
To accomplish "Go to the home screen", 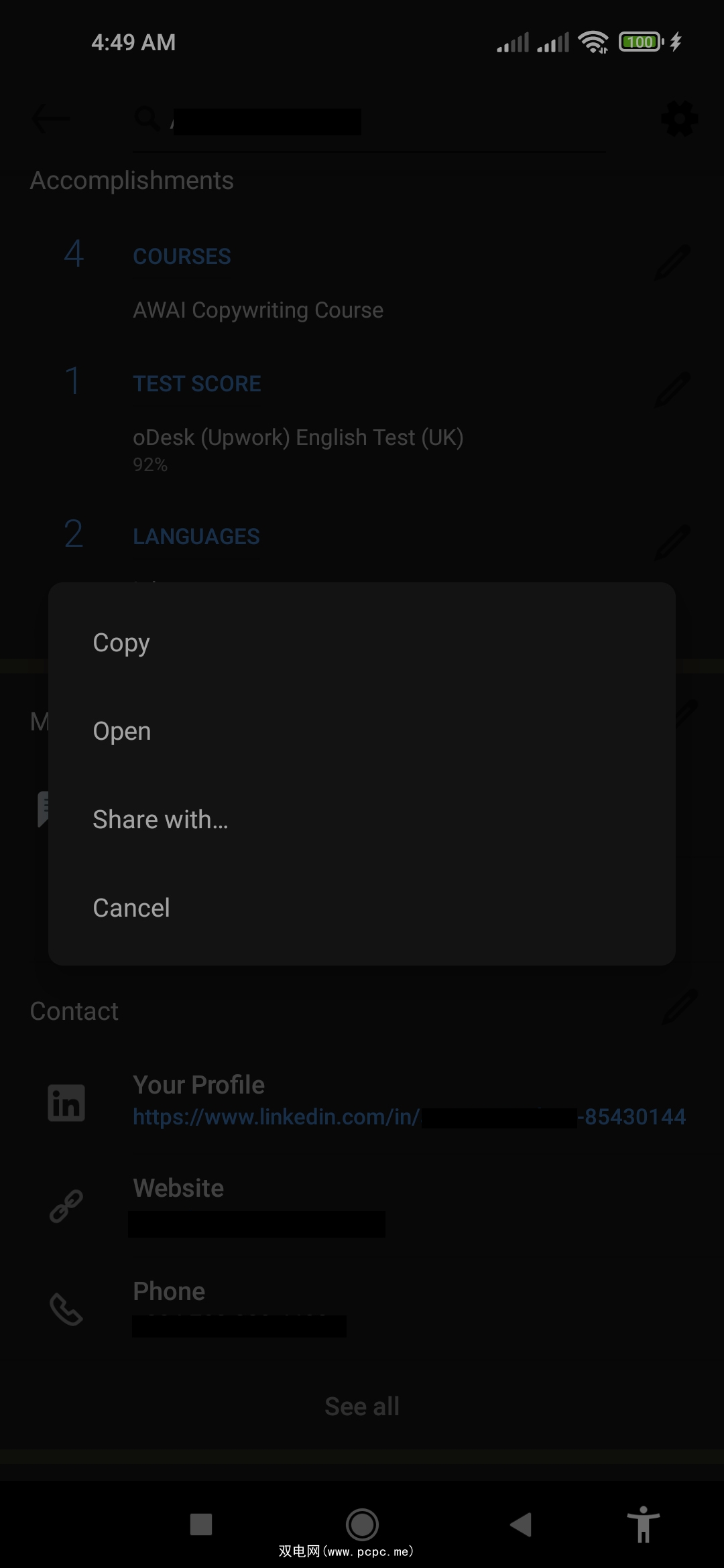I will 362,1524.
